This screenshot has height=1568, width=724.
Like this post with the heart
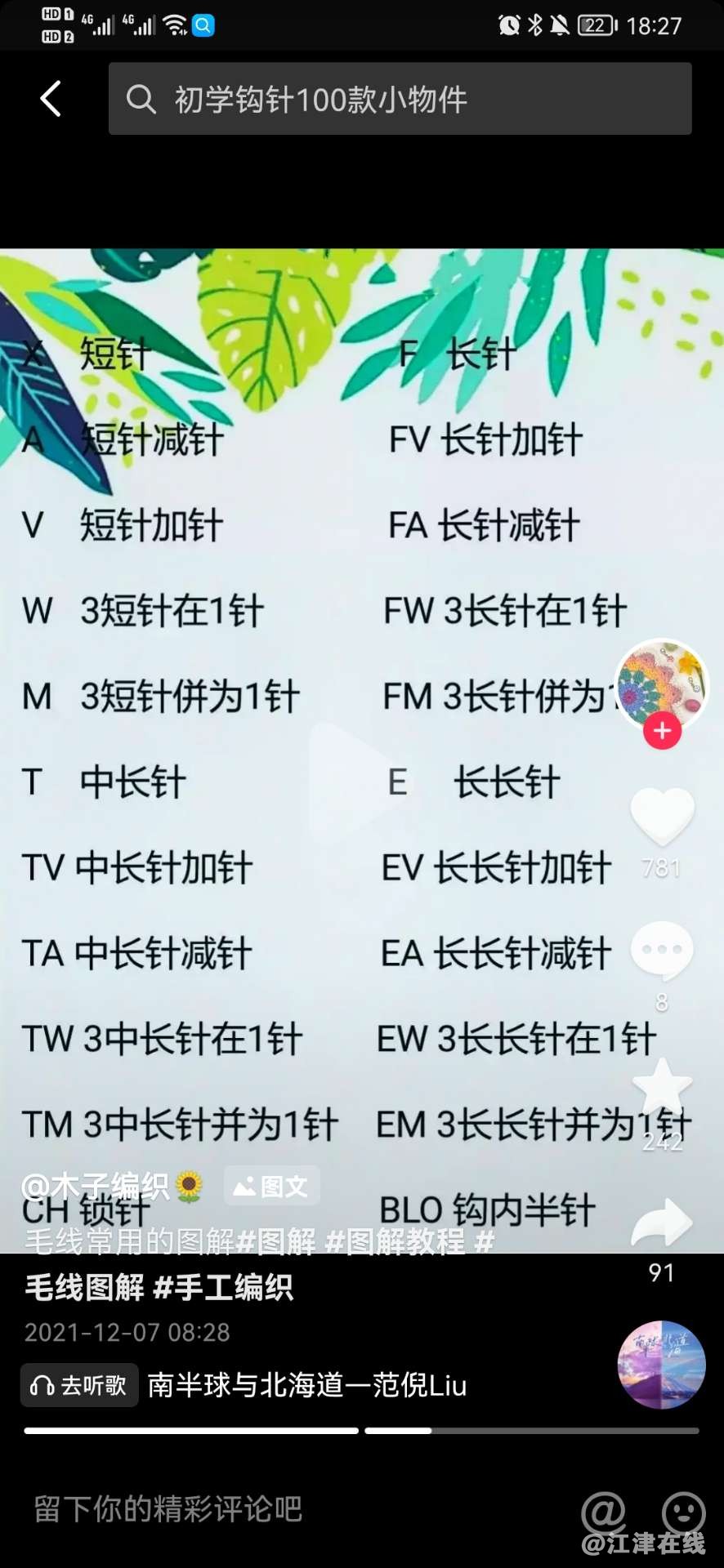click(x=662, y=816)
